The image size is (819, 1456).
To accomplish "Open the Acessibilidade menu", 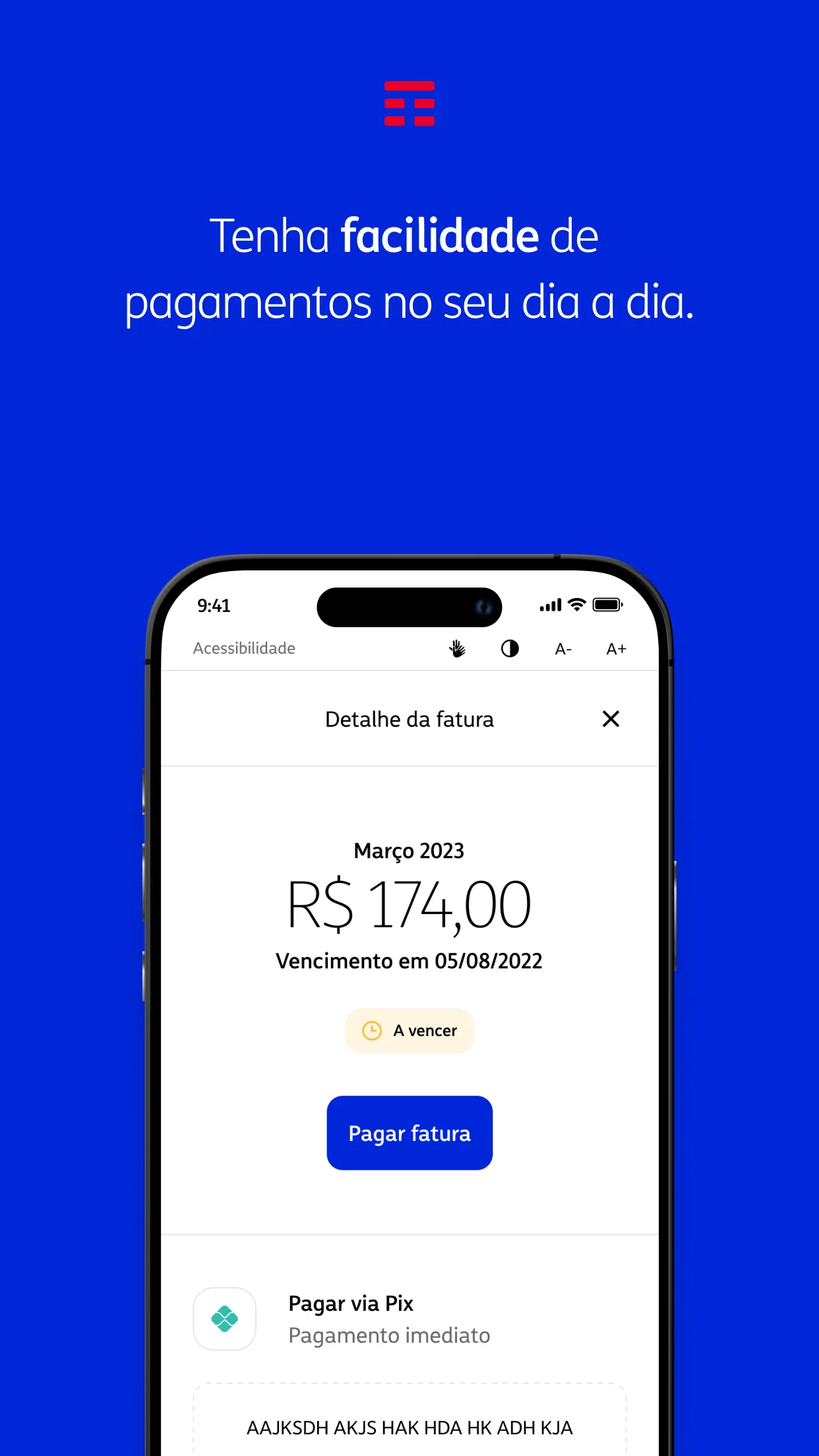I will pyautogui.click(x=244, y=648).
